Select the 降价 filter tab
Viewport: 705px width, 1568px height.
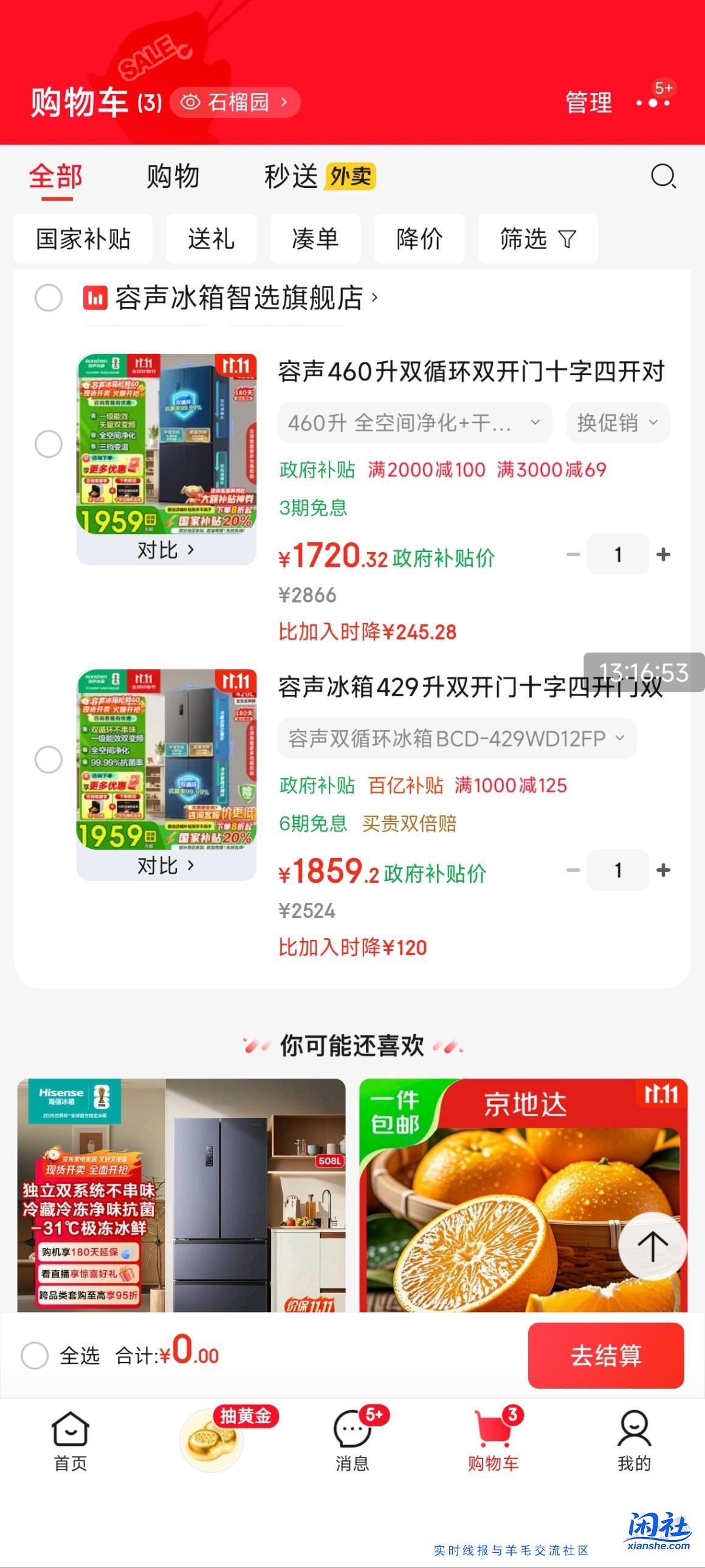[x=420, y=238]
